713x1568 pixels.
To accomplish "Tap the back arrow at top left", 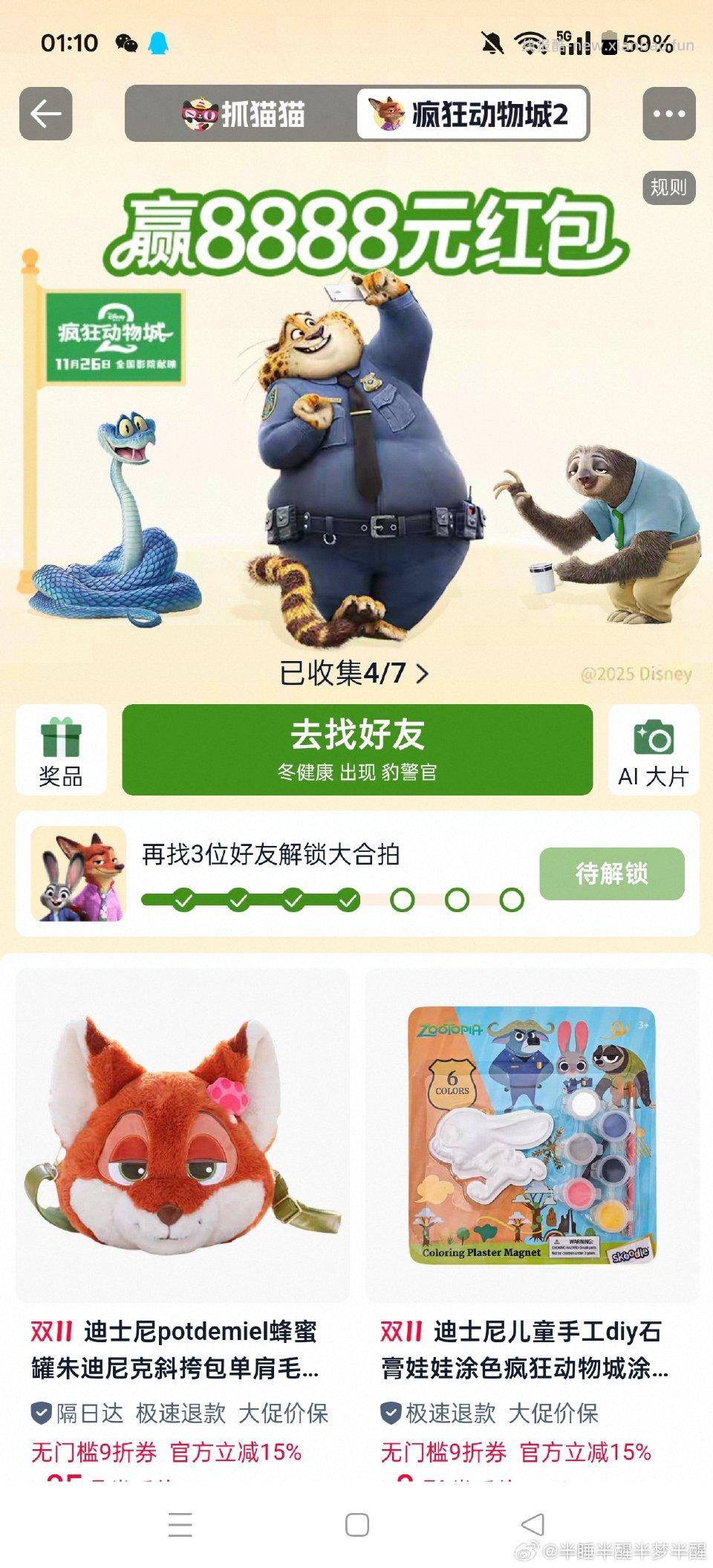I will point(46,113).
